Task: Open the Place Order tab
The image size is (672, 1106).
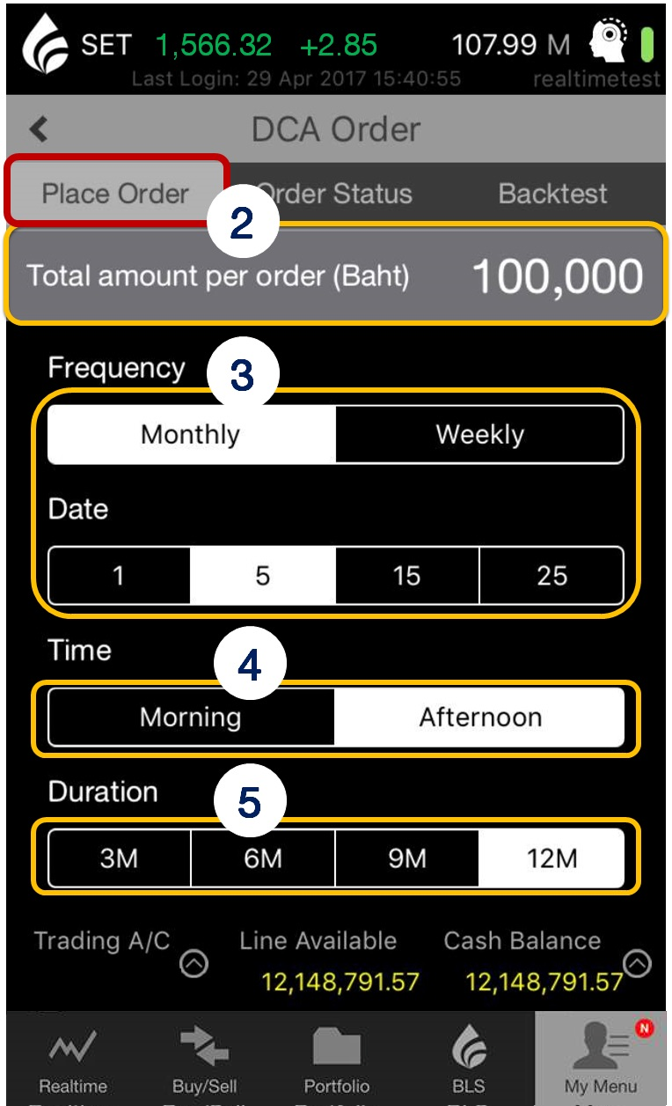Action: coord(115,193)
